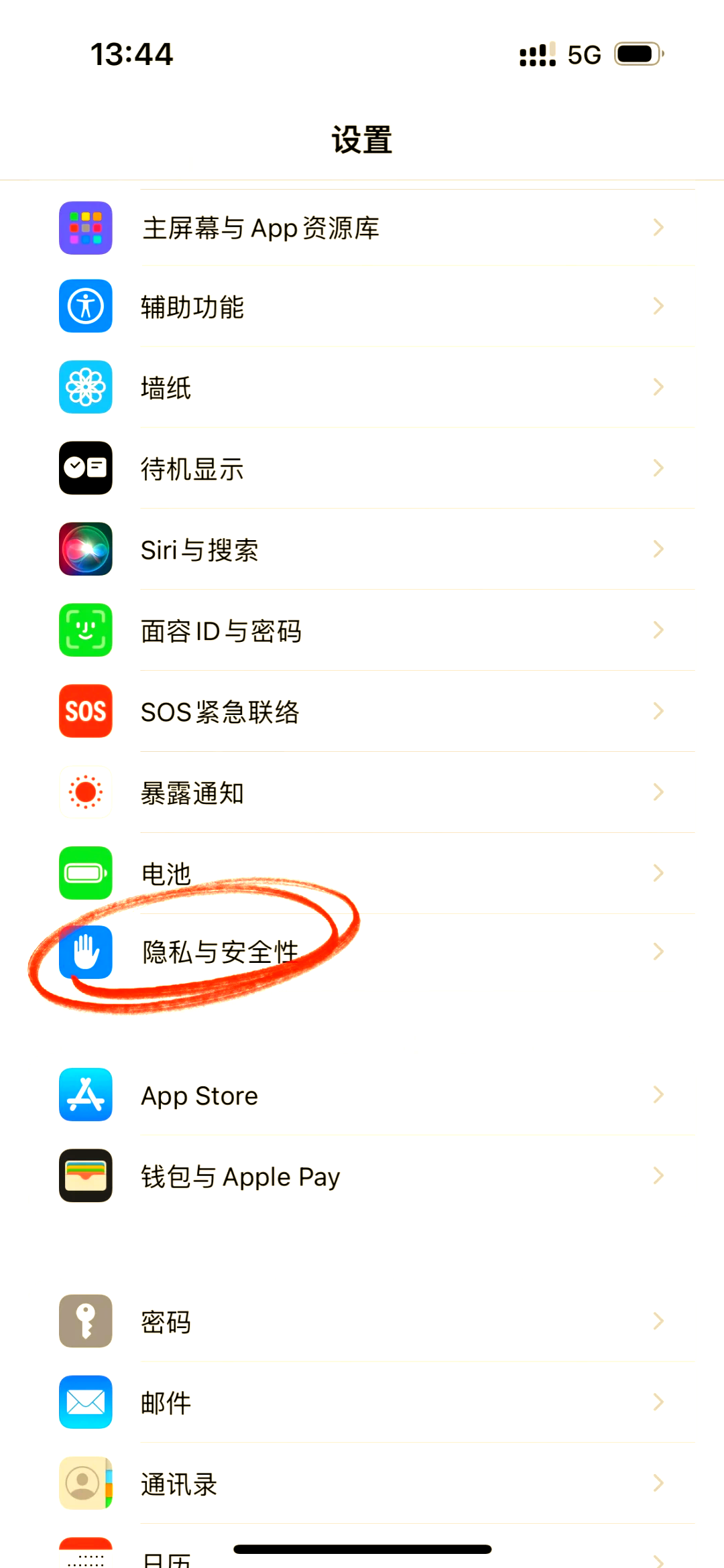Open 面容 ID 与密码
The image size is (724, 1568).
362,631
